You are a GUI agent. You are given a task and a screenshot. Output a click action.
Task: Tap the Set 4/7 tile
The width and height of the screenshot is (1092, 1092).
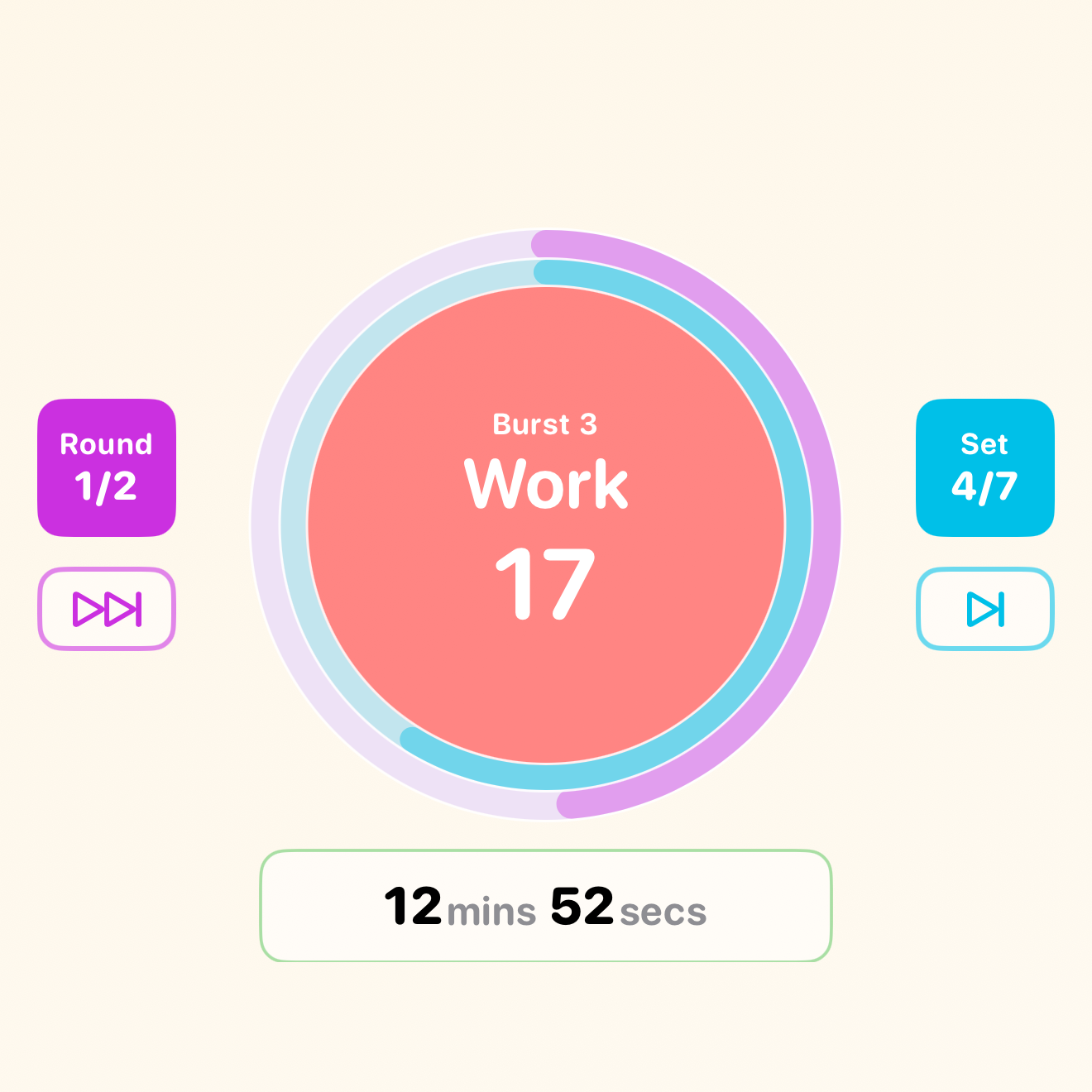(984, 467)
